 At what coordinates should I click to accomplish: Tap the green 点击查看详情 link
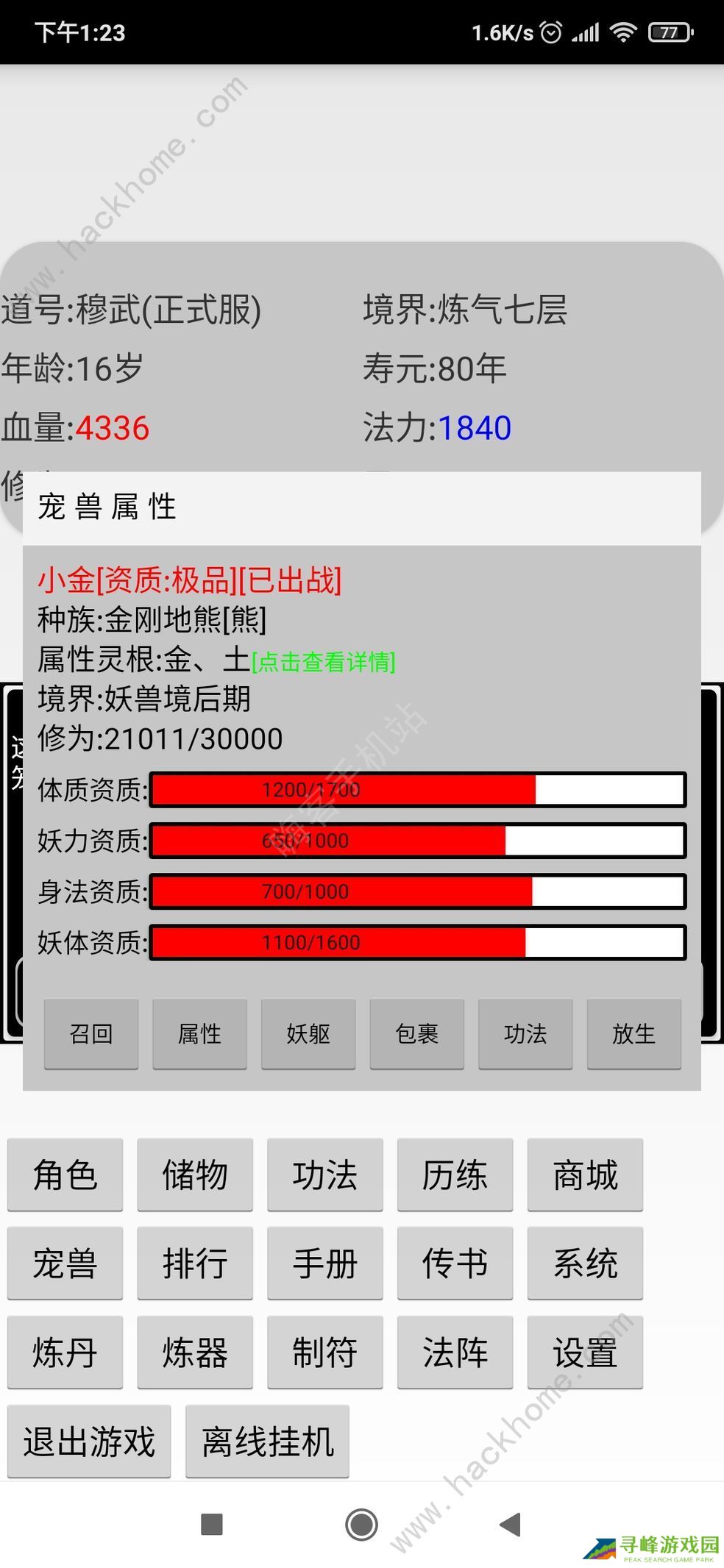(324, 662)
